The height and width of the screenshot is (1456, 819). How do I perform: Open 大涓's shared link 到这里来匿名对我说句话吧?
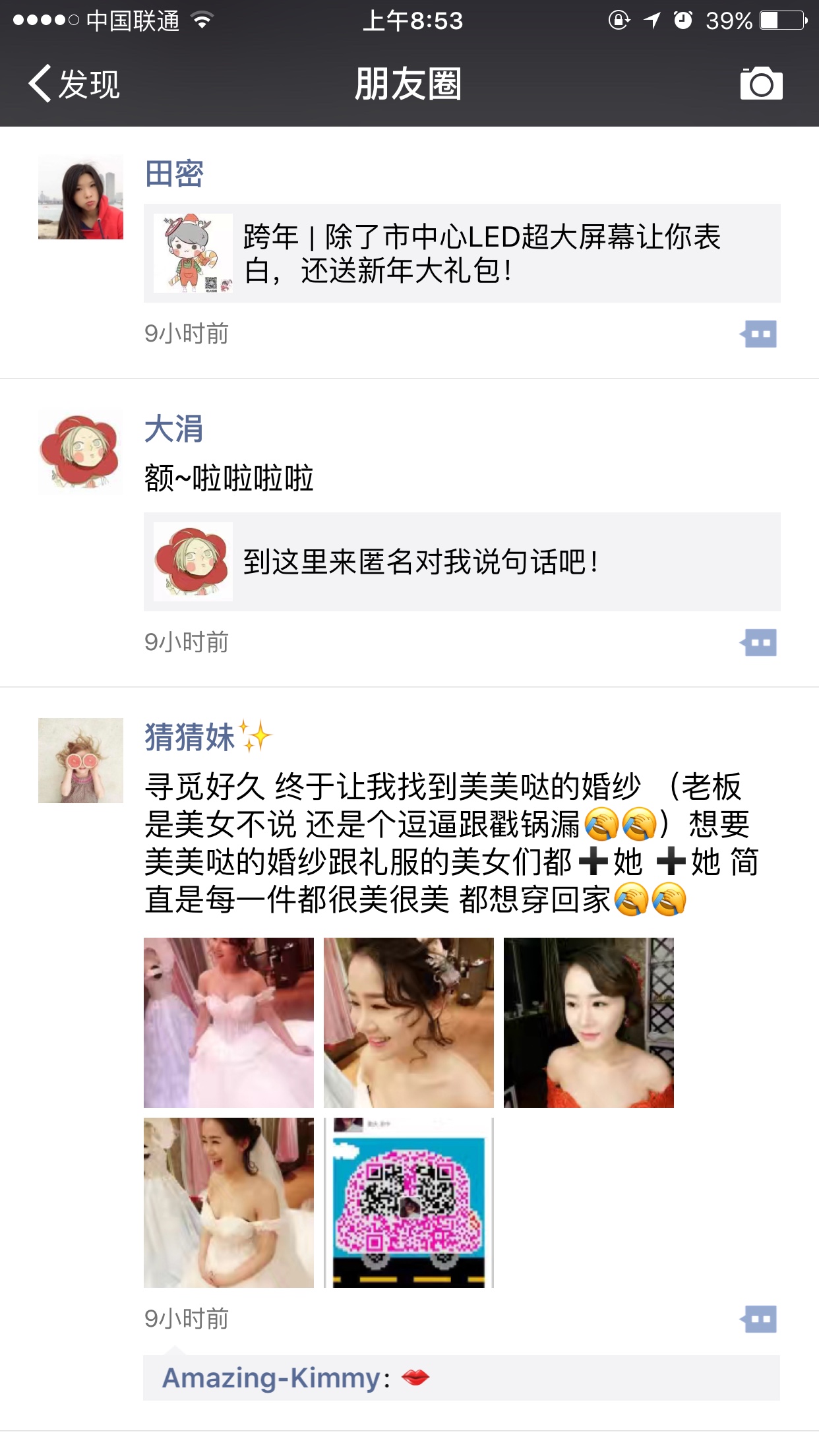pos(462,562)
